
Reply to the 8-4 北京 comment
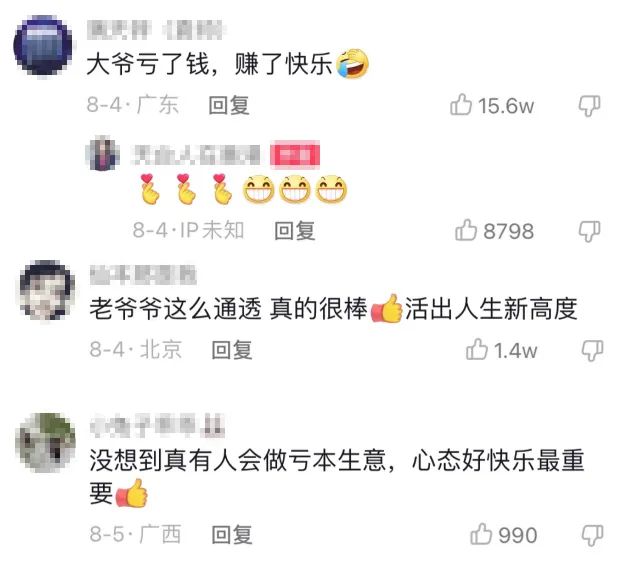232,350
